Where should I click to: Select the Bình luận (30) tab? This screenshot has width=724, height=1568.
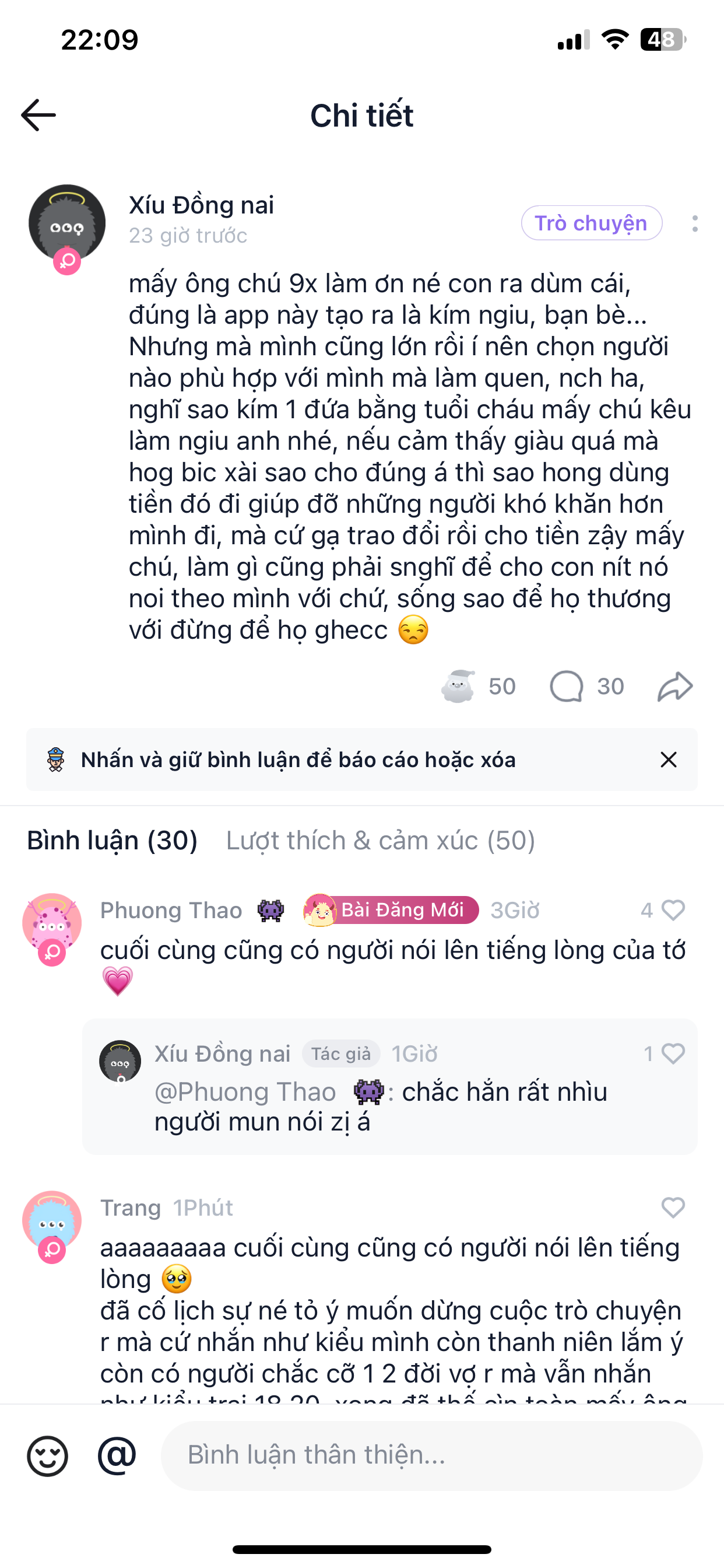click(112, 841)
